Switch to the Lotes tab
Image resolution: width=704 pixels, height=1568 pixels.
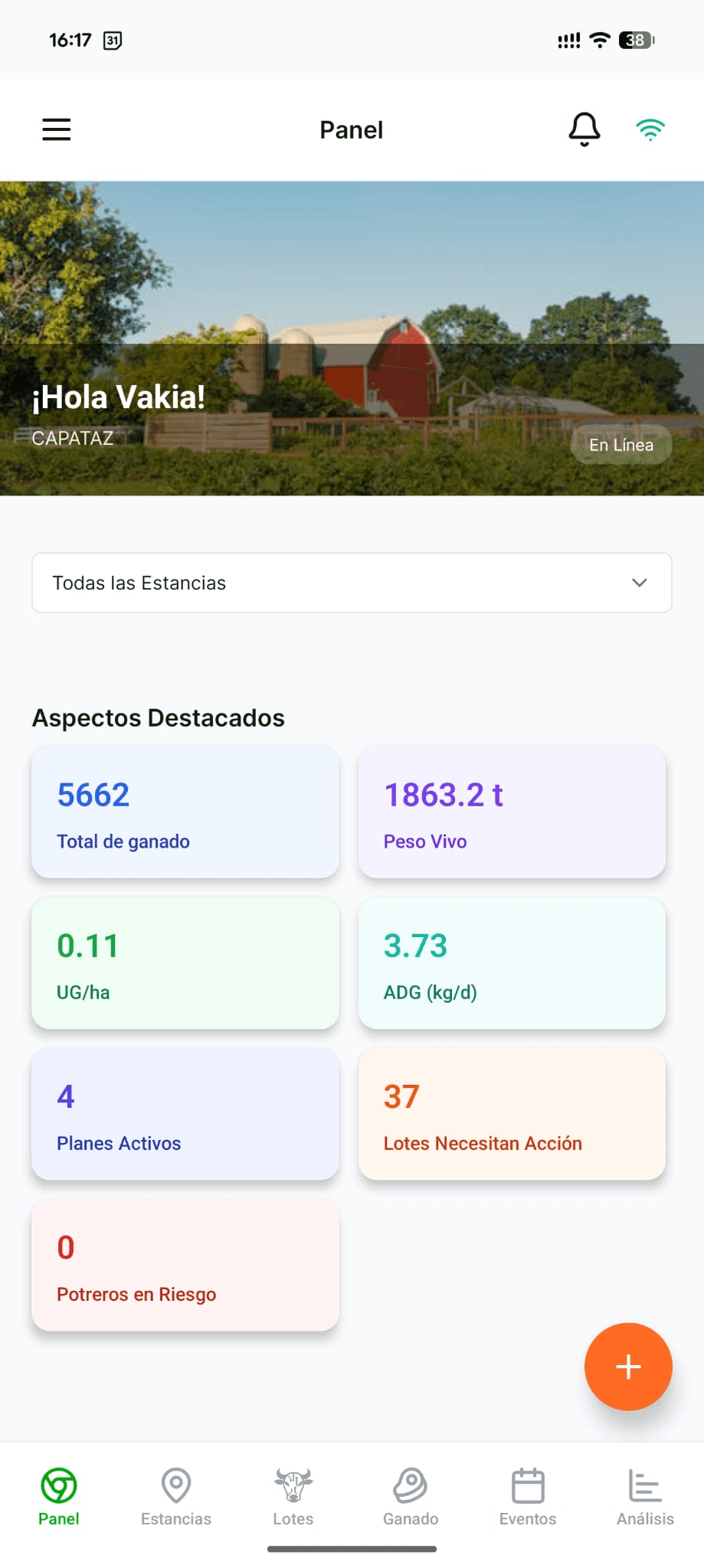click(293, 1497)
